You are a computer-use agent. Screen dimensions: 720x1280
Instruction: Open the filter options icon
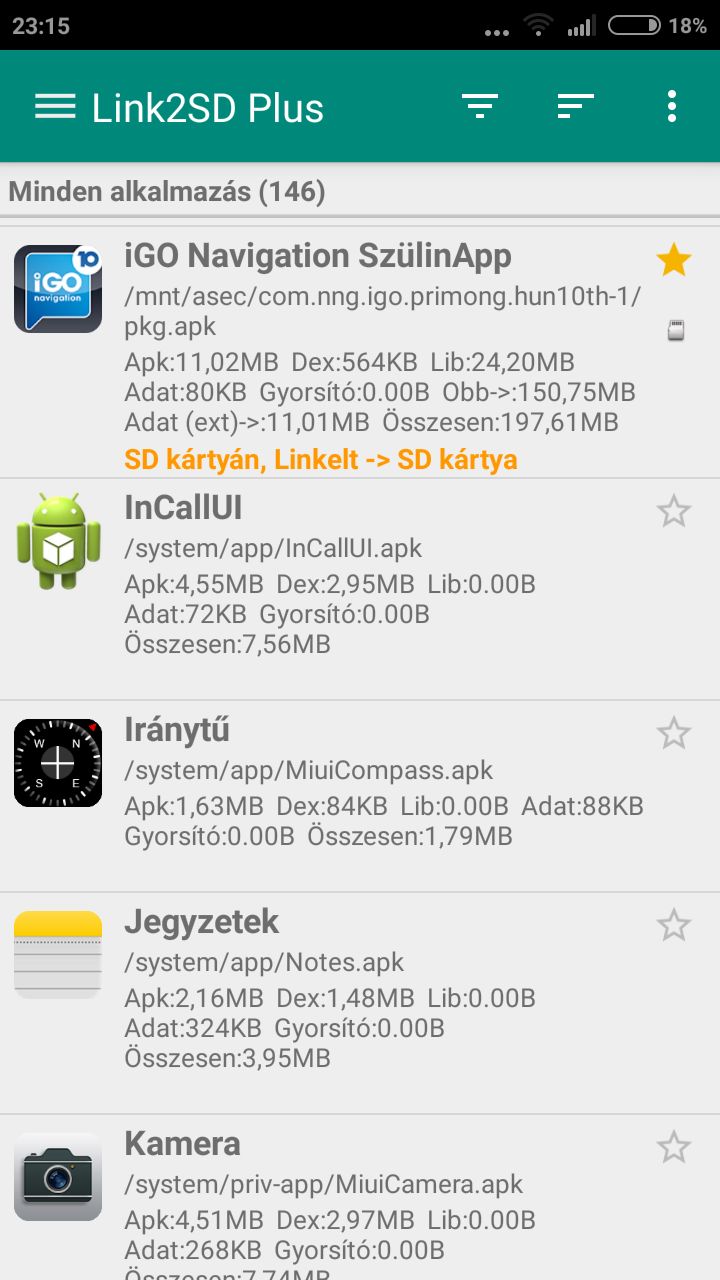tap(480, 106)
